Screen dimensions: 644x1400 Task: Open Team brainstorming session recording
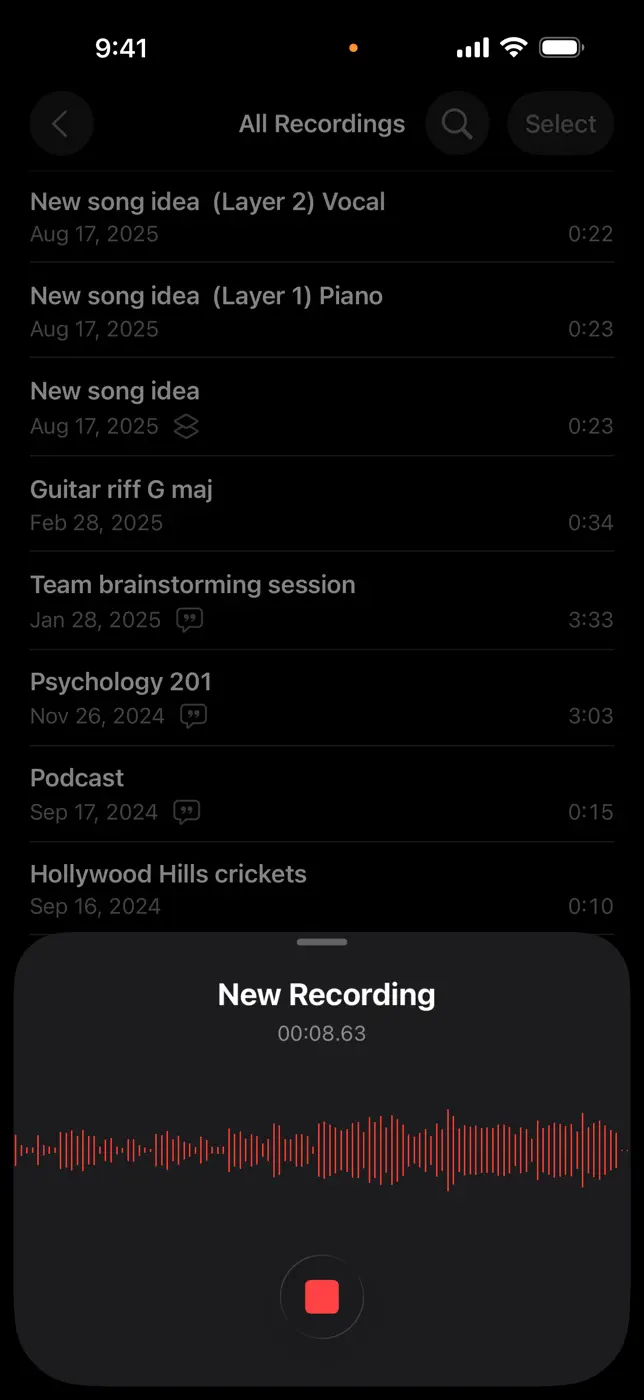tap(322, 600)
